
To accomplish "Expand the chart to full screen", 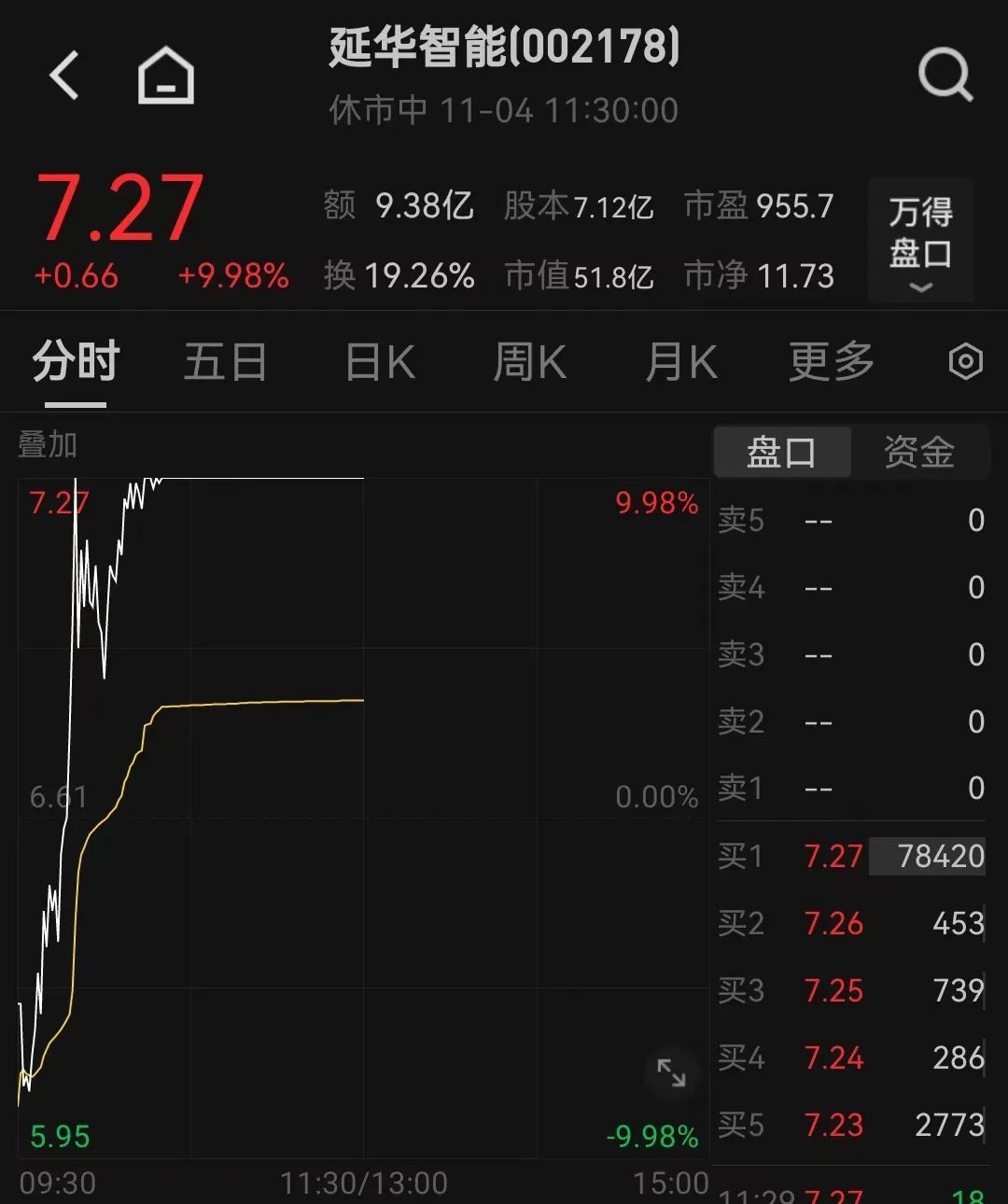I will tap(671, 1073).
